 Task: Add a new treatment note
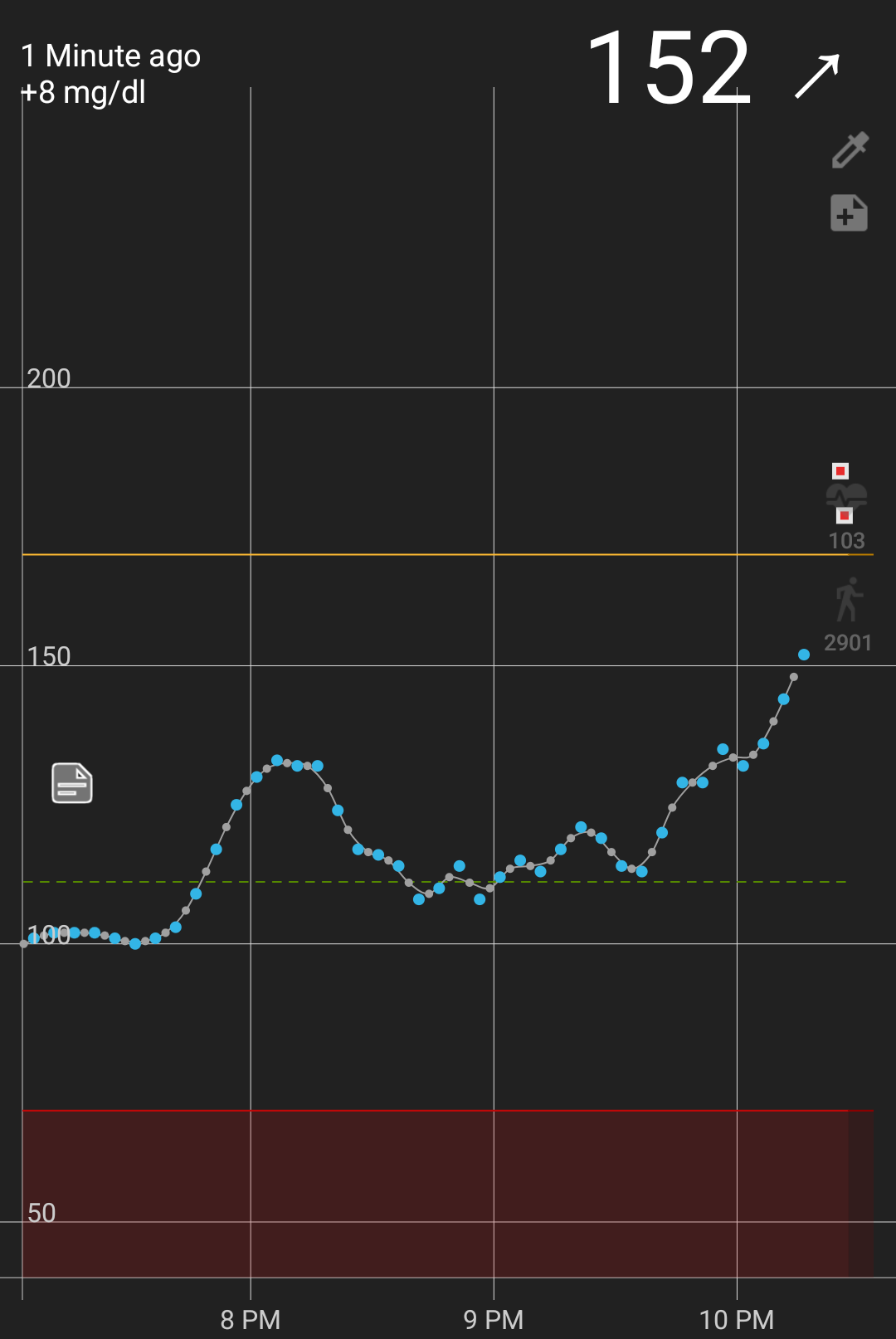coord(849,213)
